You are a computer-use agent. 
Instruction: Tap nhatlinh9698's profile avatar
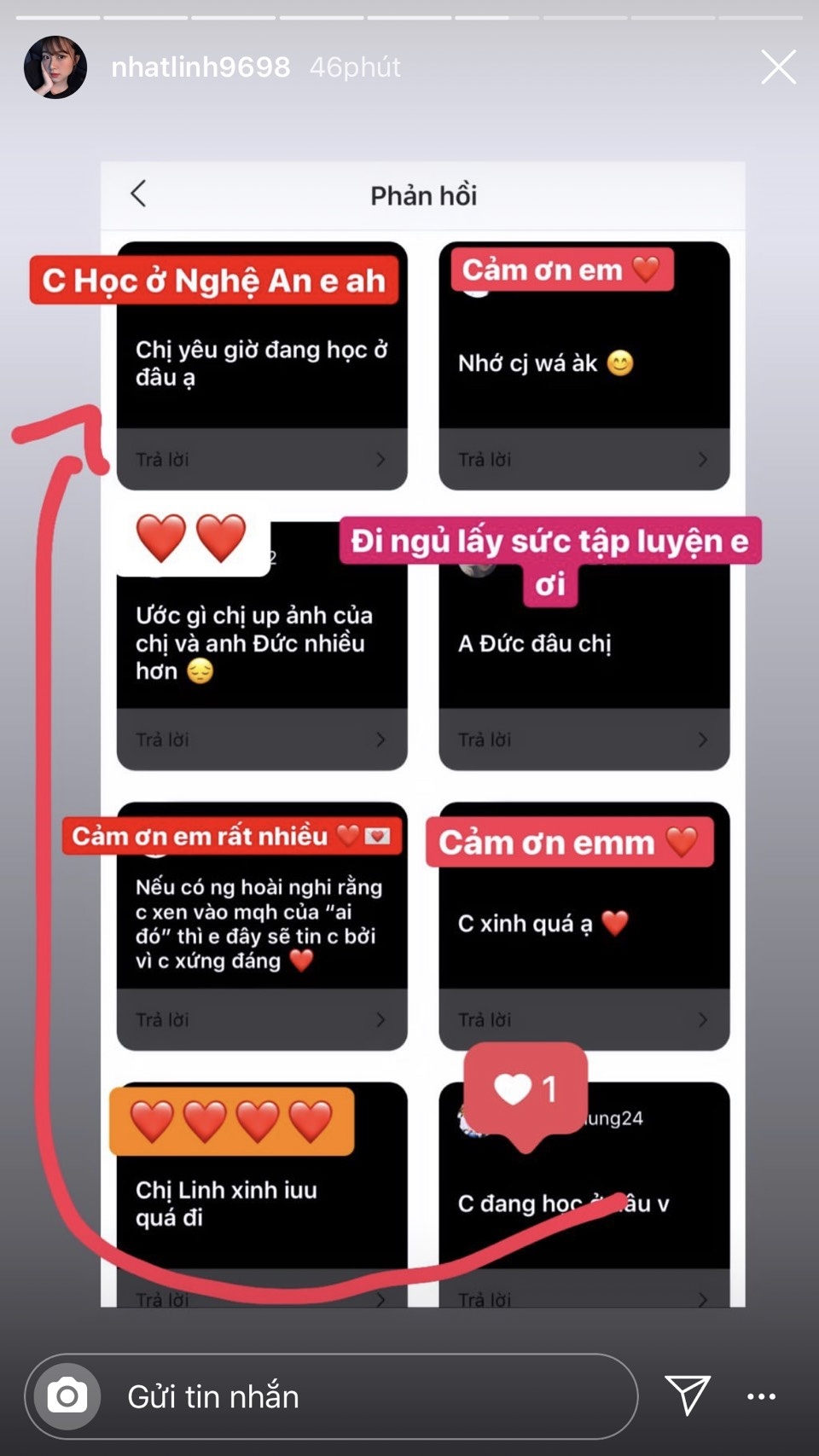coord(55,67)
